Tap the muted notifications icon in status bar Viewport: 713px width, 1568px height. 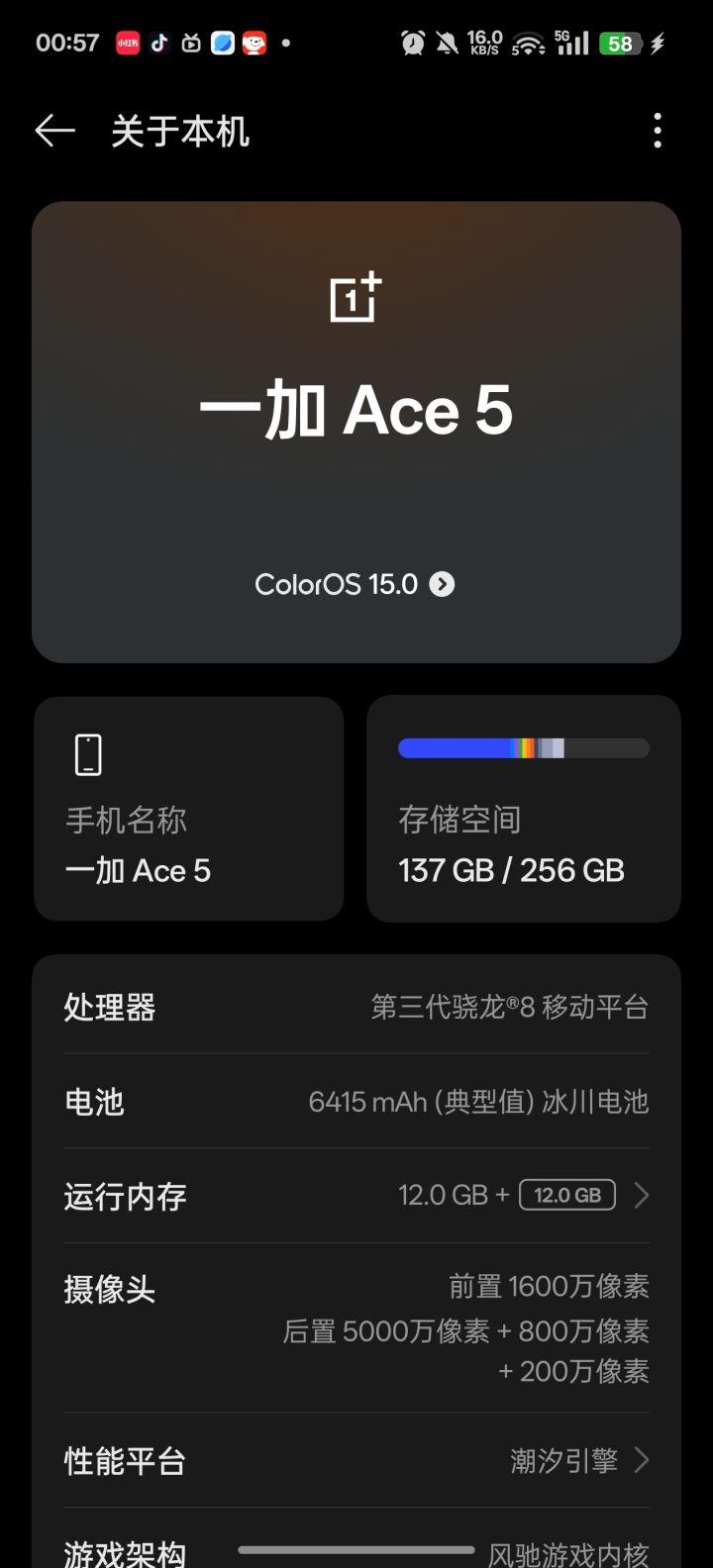(x=446, y=43)
